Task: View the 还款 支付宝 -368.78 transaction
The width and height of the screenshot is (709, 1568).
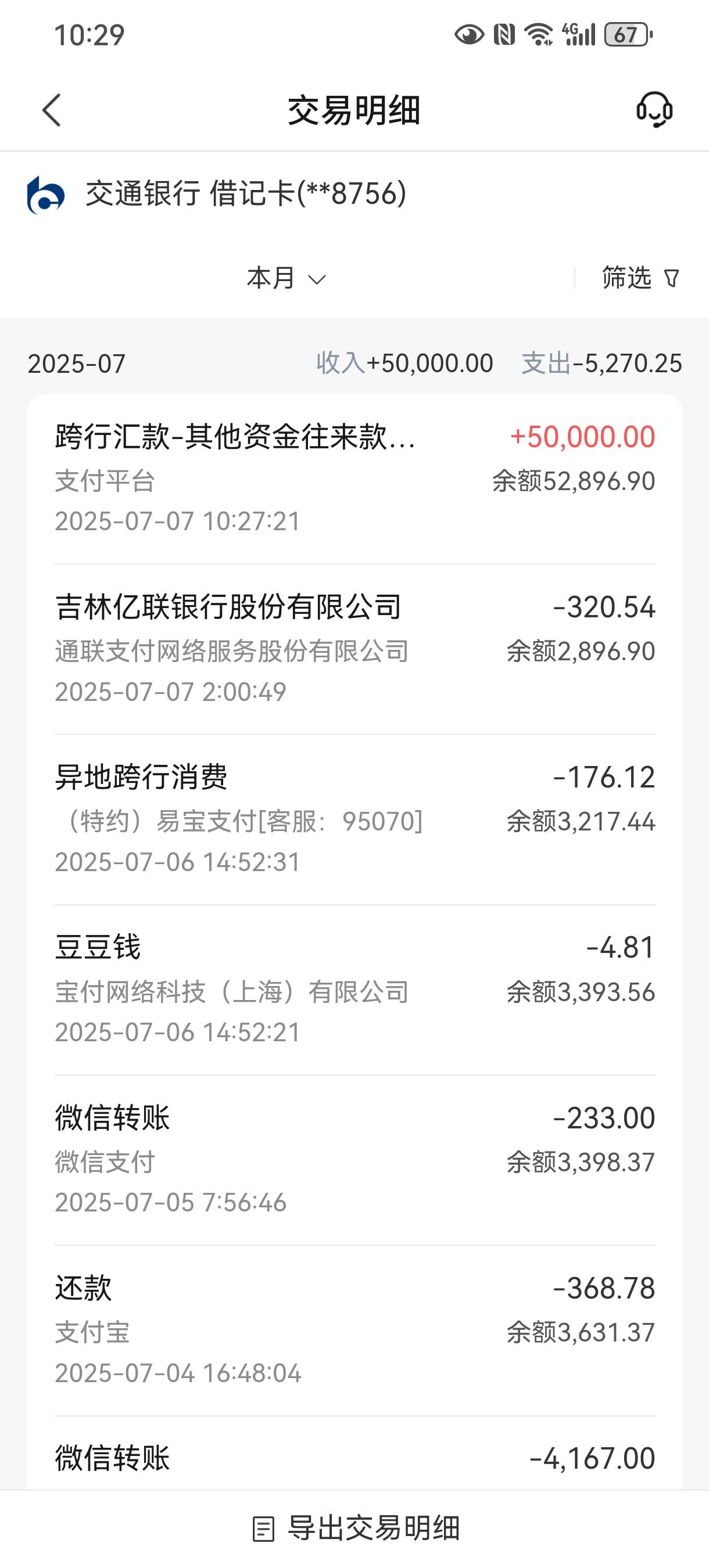Action: (354, 1331)
